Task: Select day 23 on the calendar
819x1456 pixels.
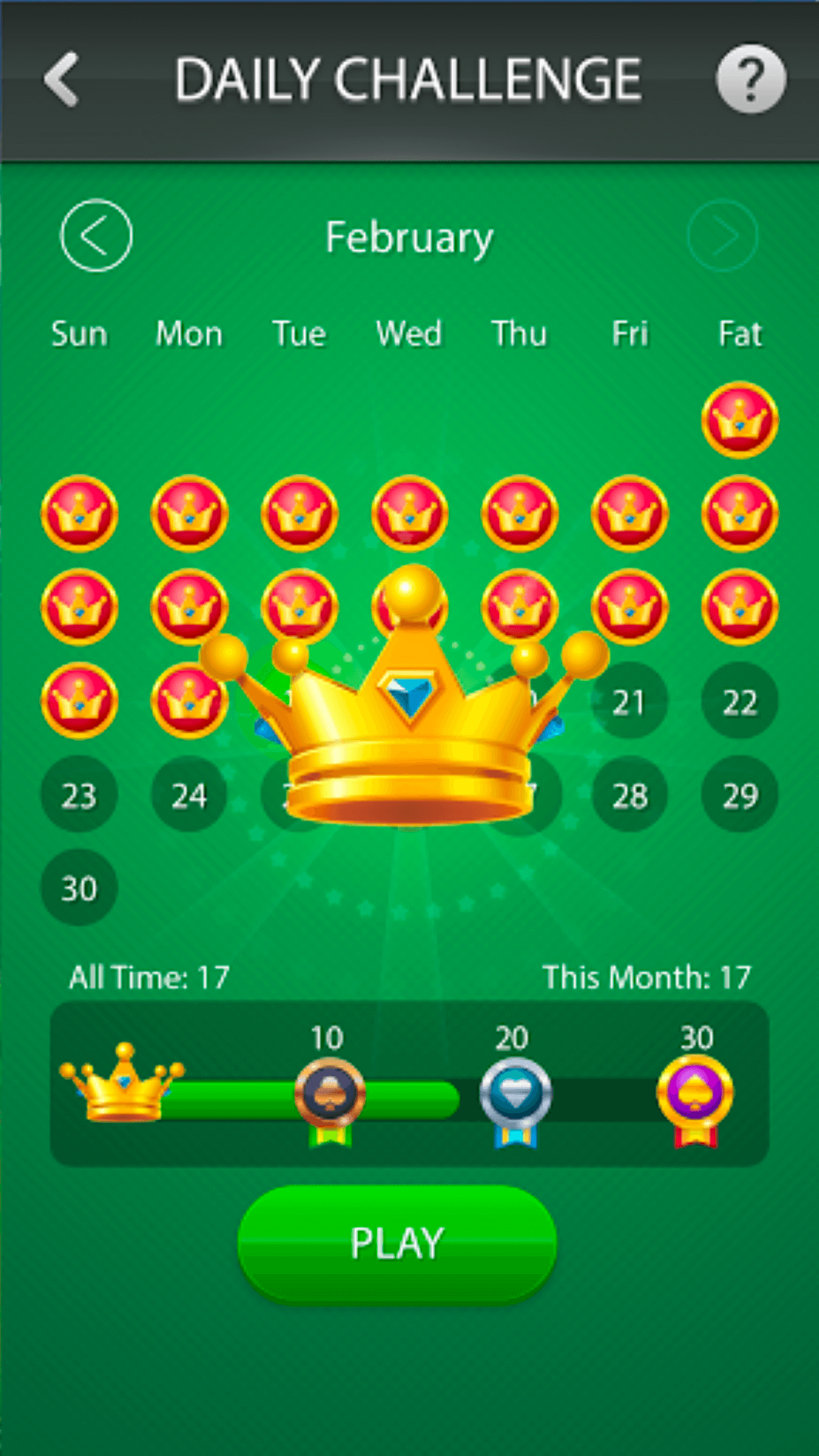Action: point(79,794)
